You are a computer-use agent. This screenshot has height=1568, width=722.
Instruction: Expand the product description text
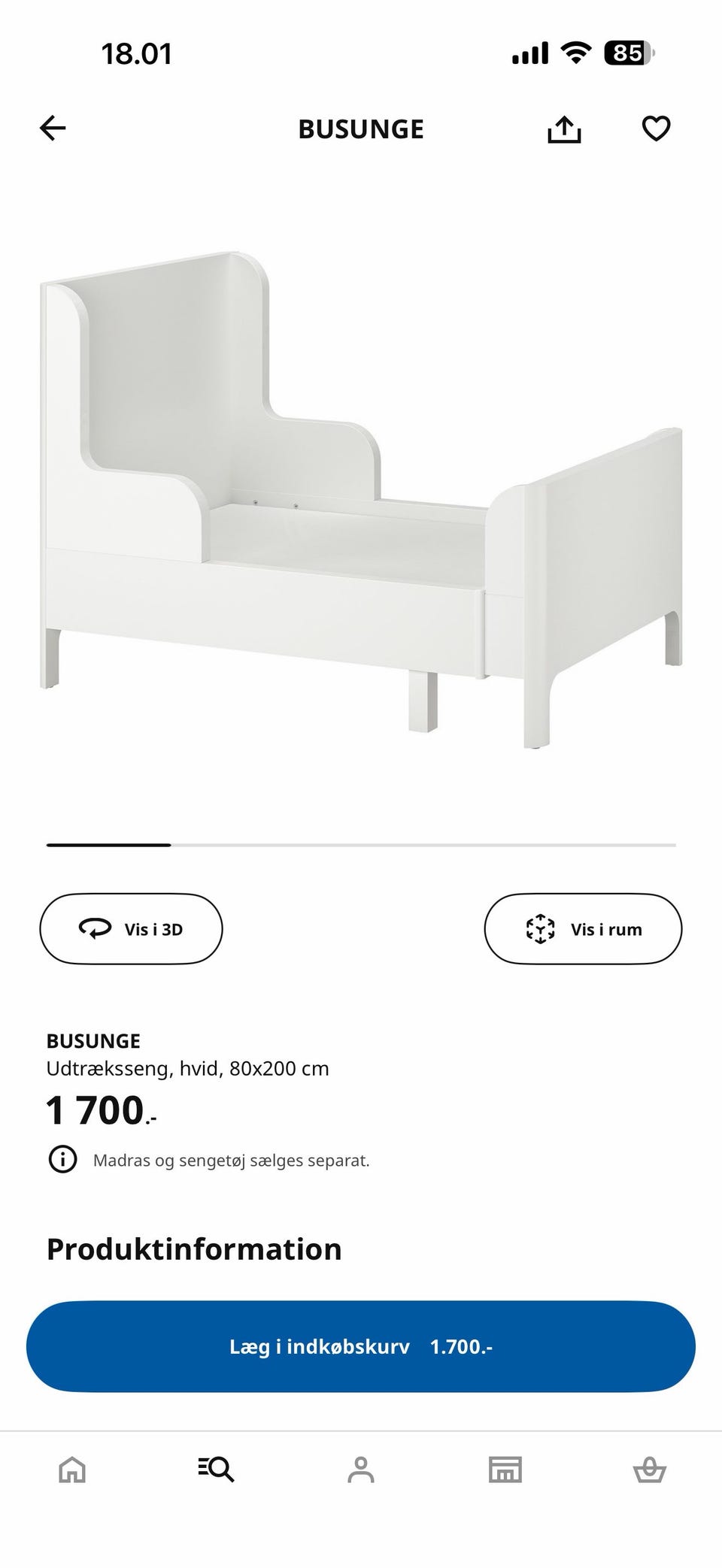click(188, 1067)
